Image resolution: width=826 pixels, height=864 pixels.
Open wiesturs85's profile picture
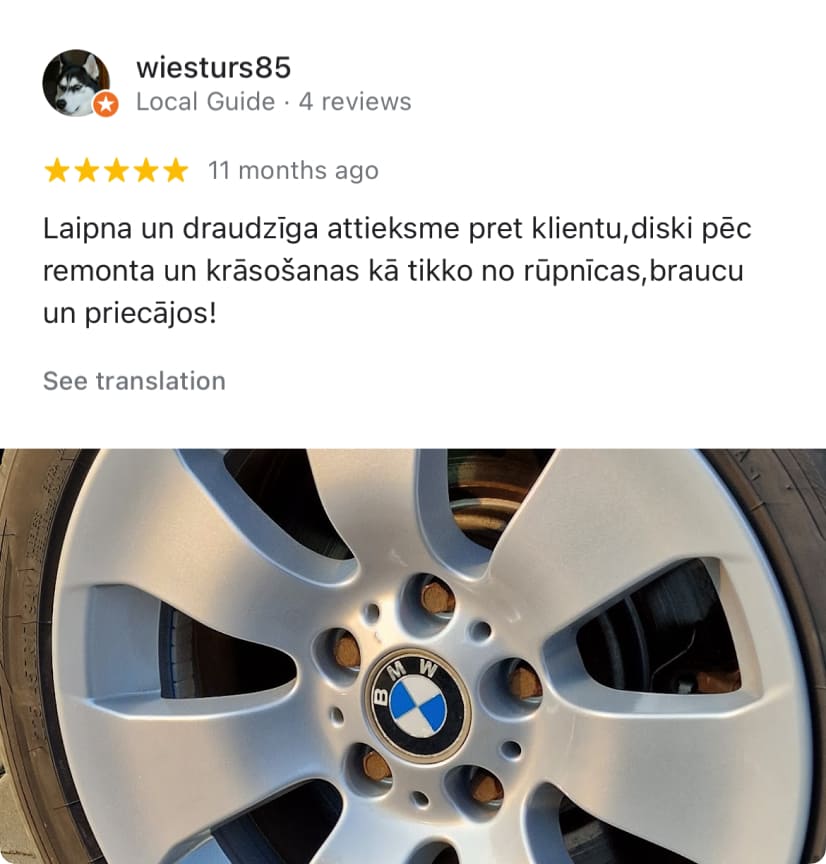77,83
